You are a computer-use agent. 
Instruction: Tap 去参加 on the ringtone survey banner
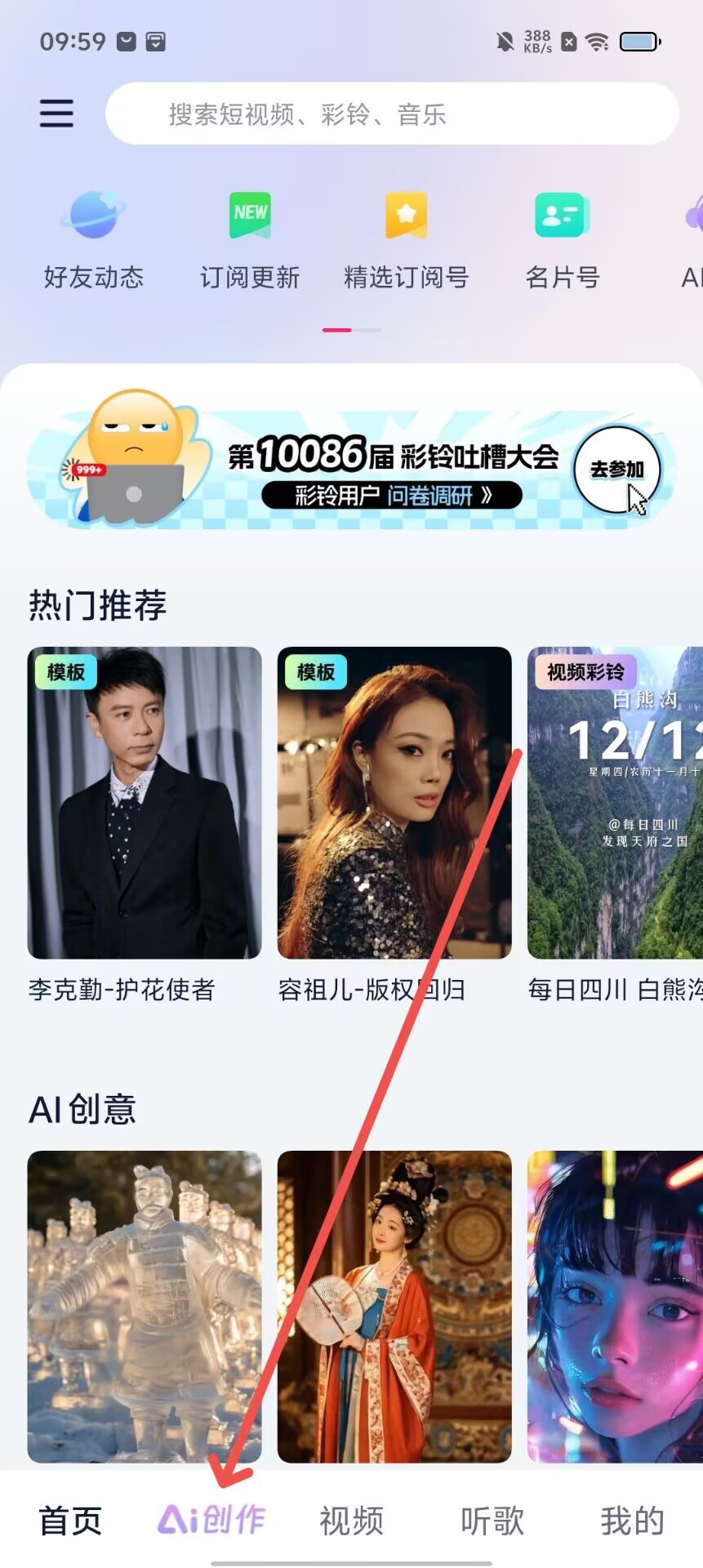(x=616, y=470)
